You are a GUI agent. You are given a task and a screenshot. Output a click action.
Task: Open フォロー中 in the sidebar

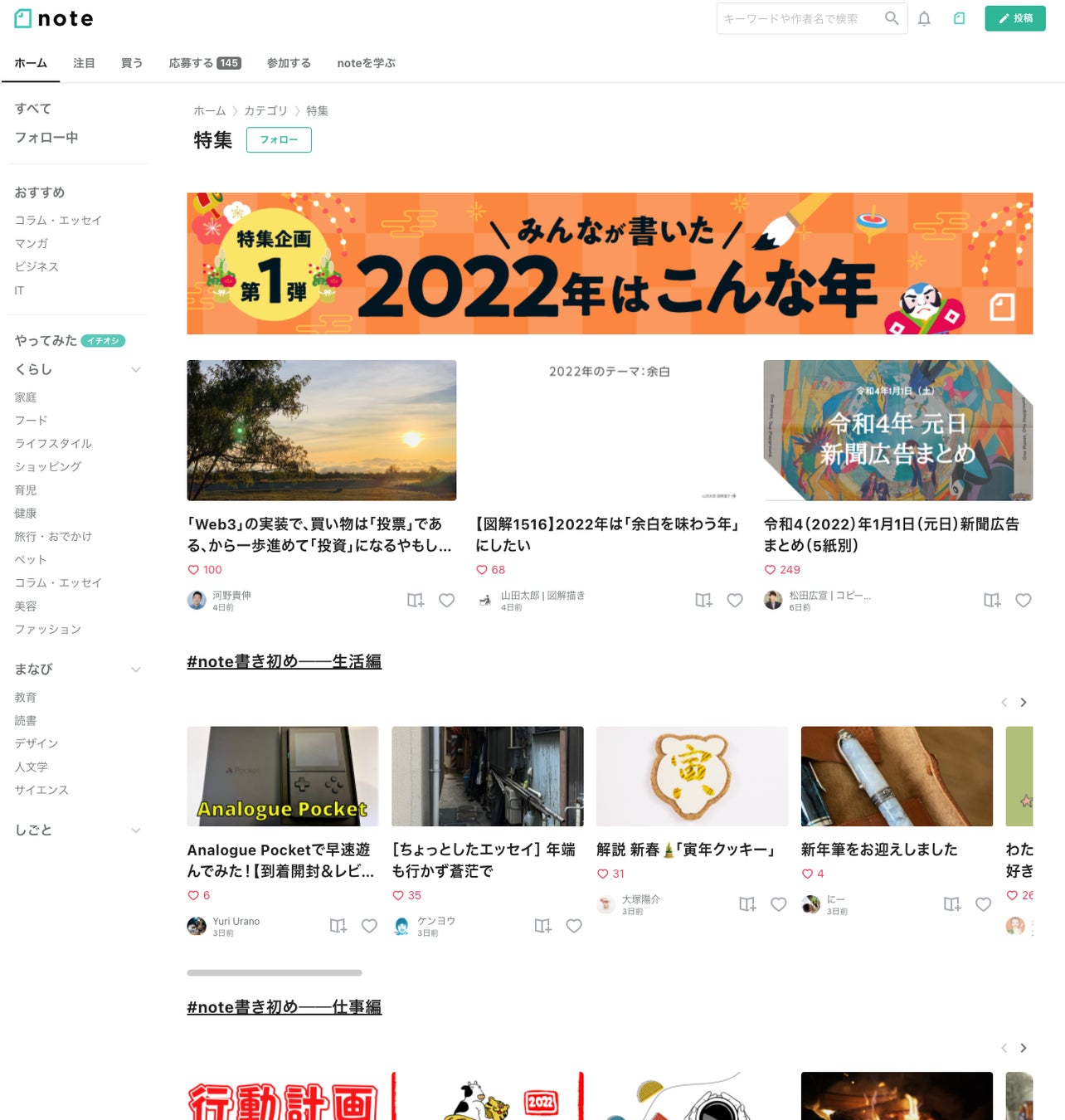click(46, 138)
